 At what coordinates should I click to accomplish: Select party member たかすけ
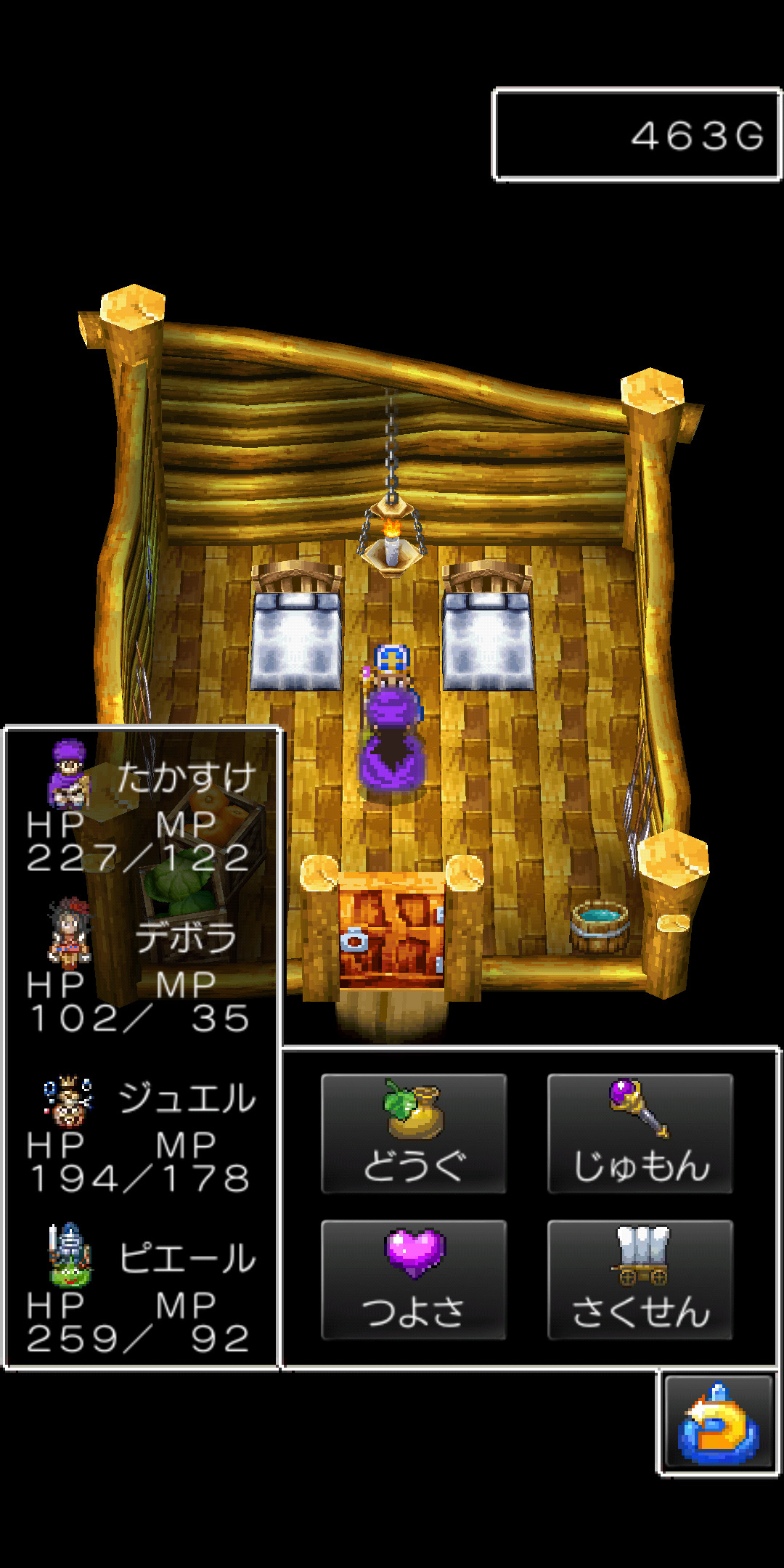pos(142,807)
